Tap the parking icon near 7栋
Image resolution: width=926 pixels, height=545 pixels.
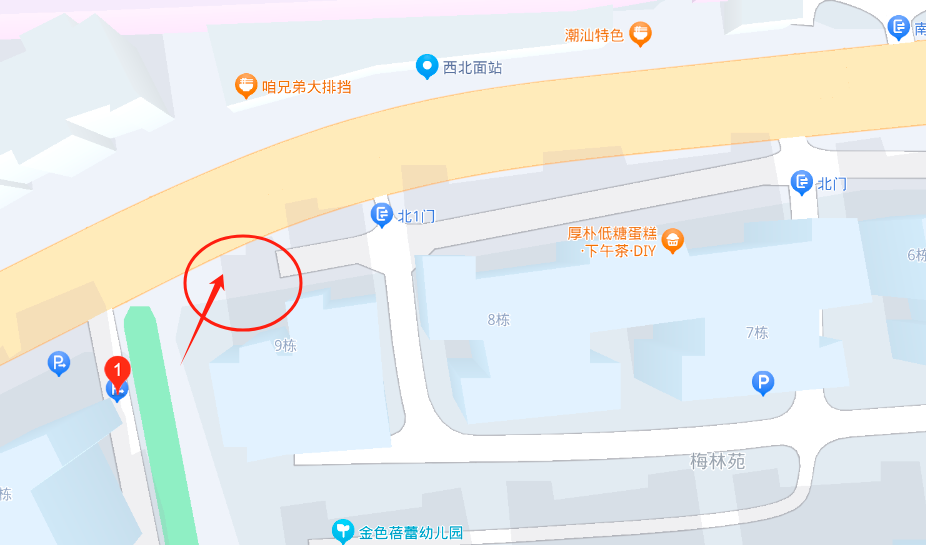(x=763, y=382)
